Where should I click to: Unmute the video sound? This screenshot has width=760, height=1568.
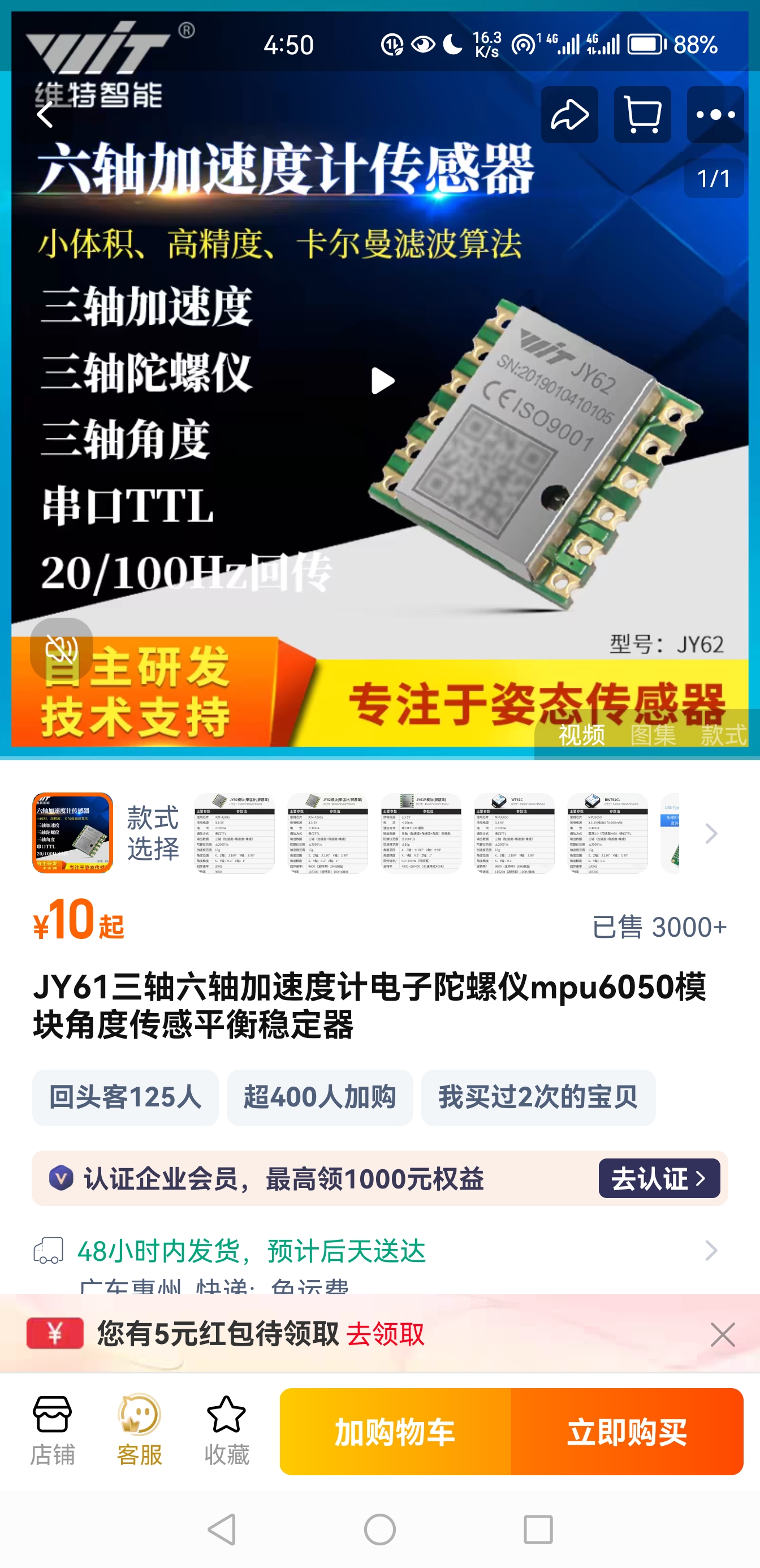[x=62, y=649]
